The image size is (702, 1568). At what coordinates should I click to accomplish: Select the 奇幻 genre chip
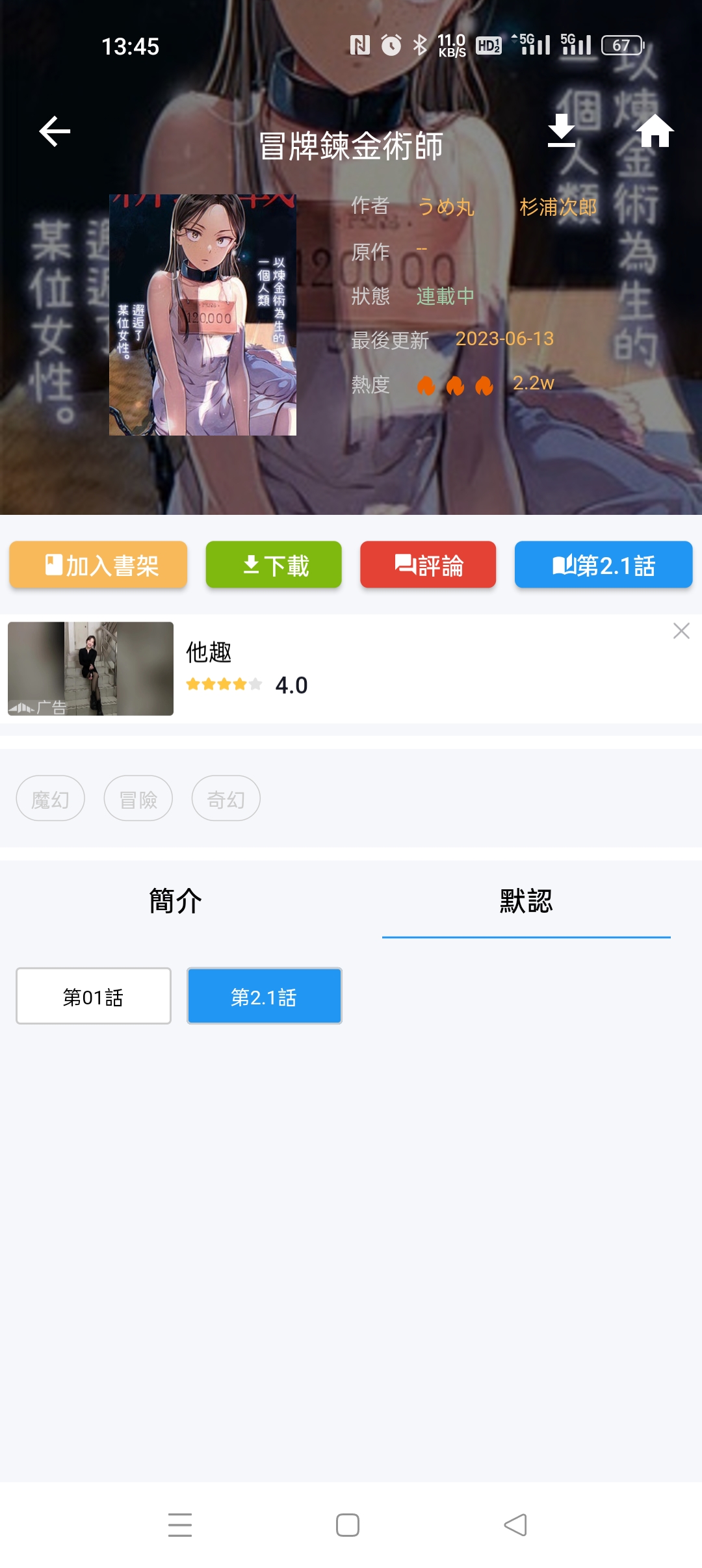point(226,798)
